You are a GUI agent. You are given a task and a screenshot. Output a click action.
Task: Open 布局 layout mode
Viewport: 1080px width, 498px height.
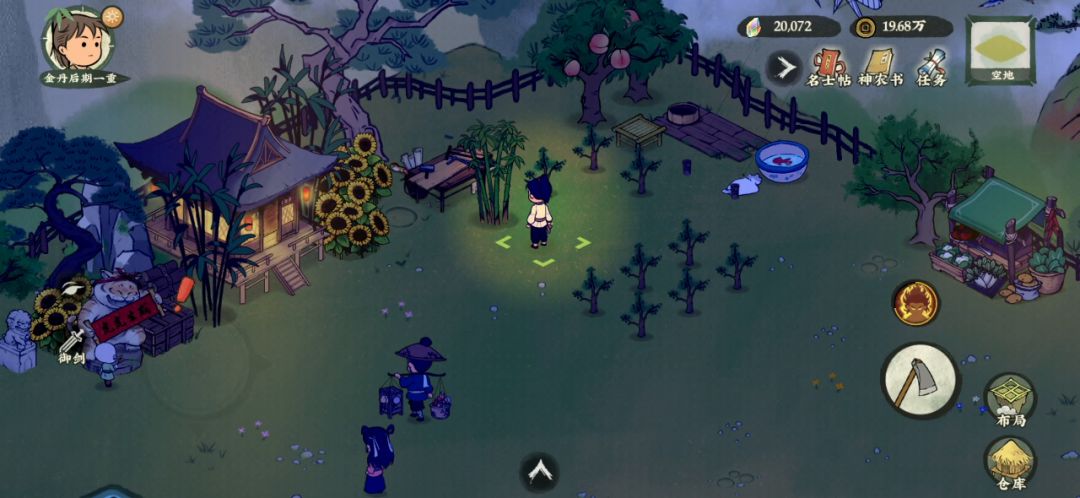[1010, 400]
